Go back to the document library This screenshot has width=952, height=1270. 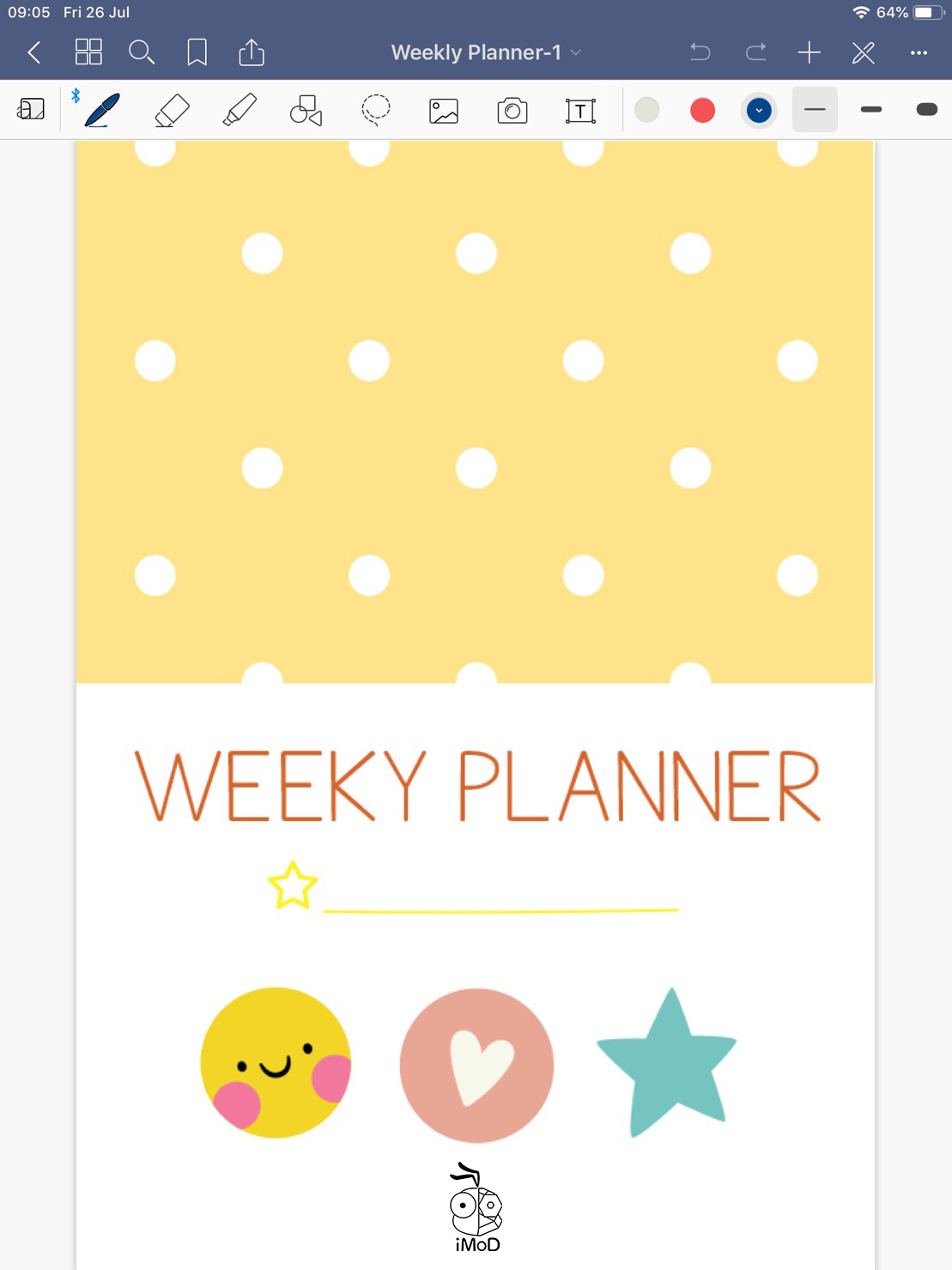pos(34,52)
